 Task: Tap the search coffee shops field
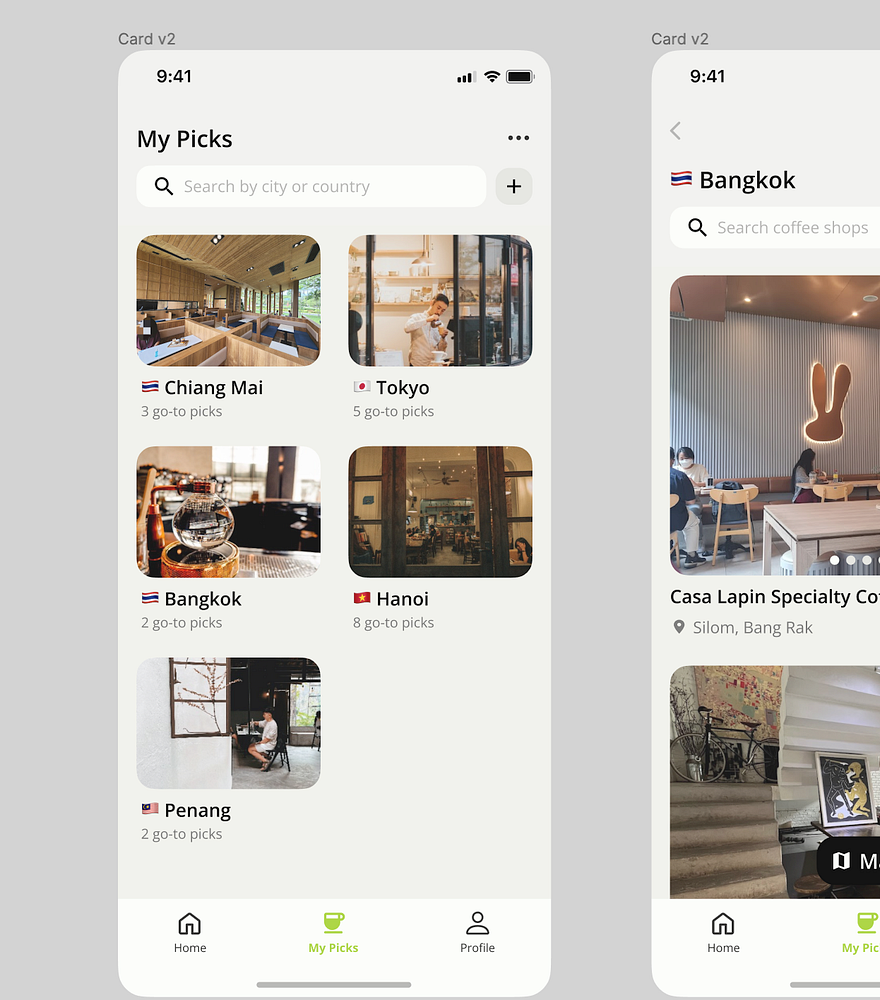(790, 228)
